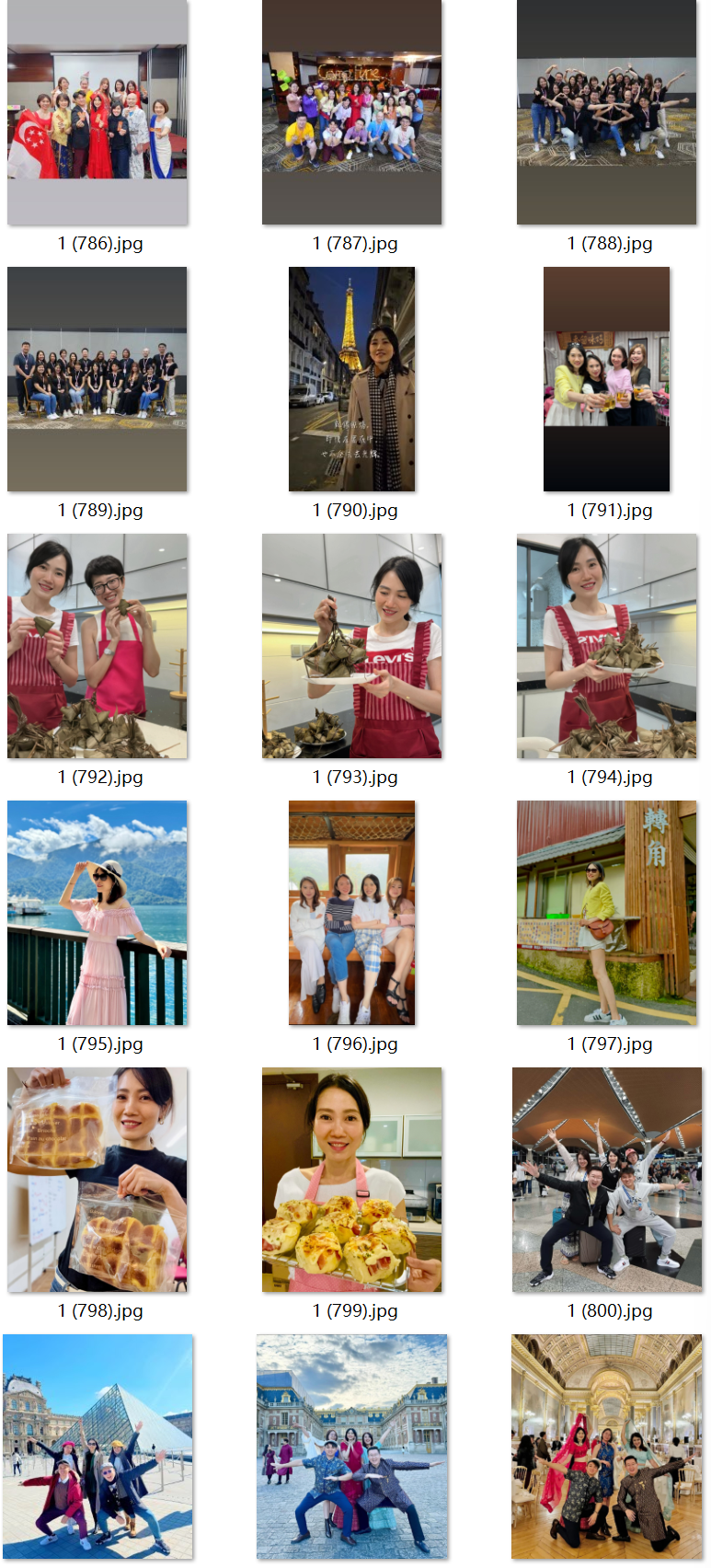Image resolution: width=711 pixels, height=1568 pixels.
Task: Open the image 1 (786).jpg
Action: pyautogui.click(x=97, y=113)
